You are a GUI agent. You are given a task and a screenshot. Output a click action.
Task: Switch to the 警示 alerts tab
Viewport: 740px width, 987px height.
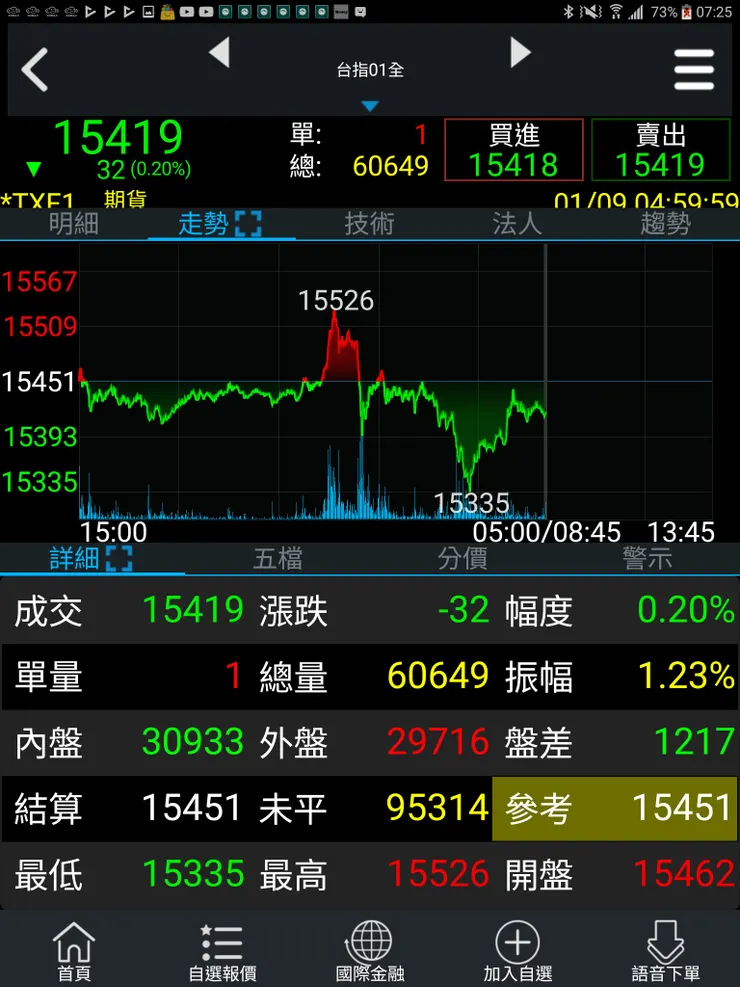[x=647, y=558]
